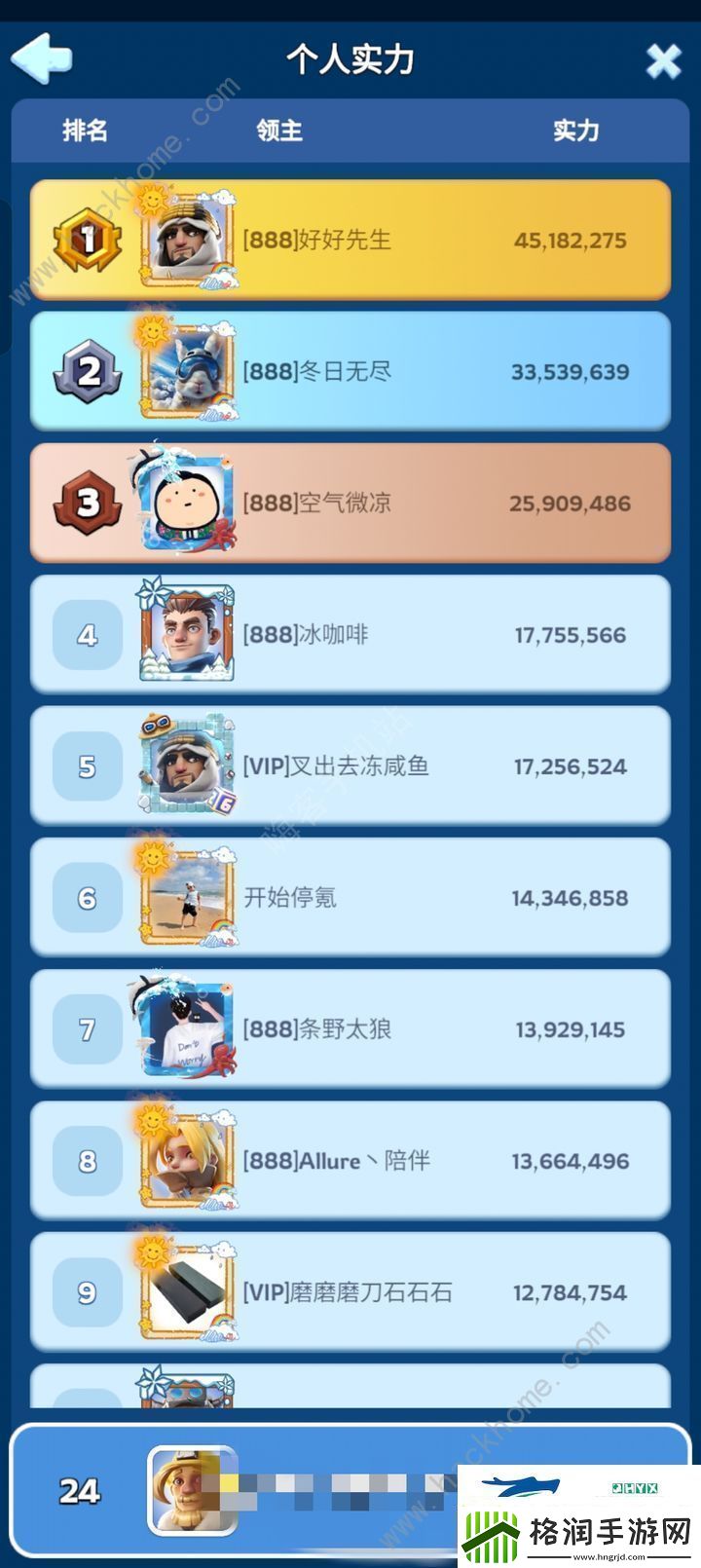Select the silver rank 2 medal icon
The width and height of the screenshot is (701, 1568).
[x=89, y=370]
